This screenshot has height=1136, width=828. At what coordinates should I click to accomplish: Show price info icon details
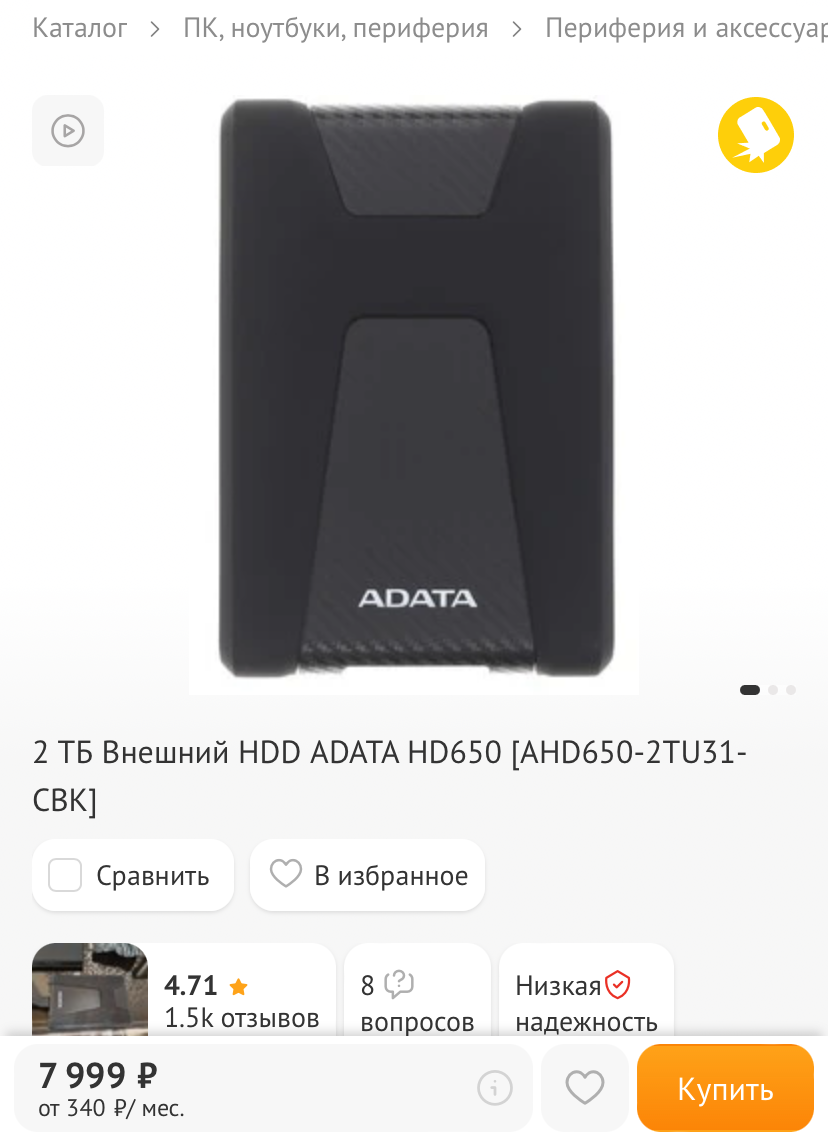pos(494,1087)
